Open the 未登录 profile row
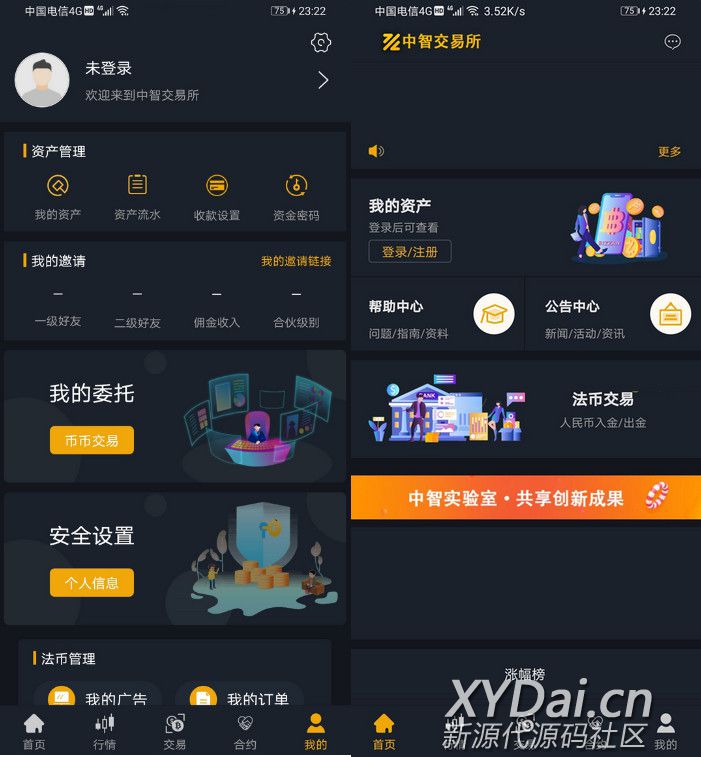Screen dimensions: 701x757 (175, 80)
